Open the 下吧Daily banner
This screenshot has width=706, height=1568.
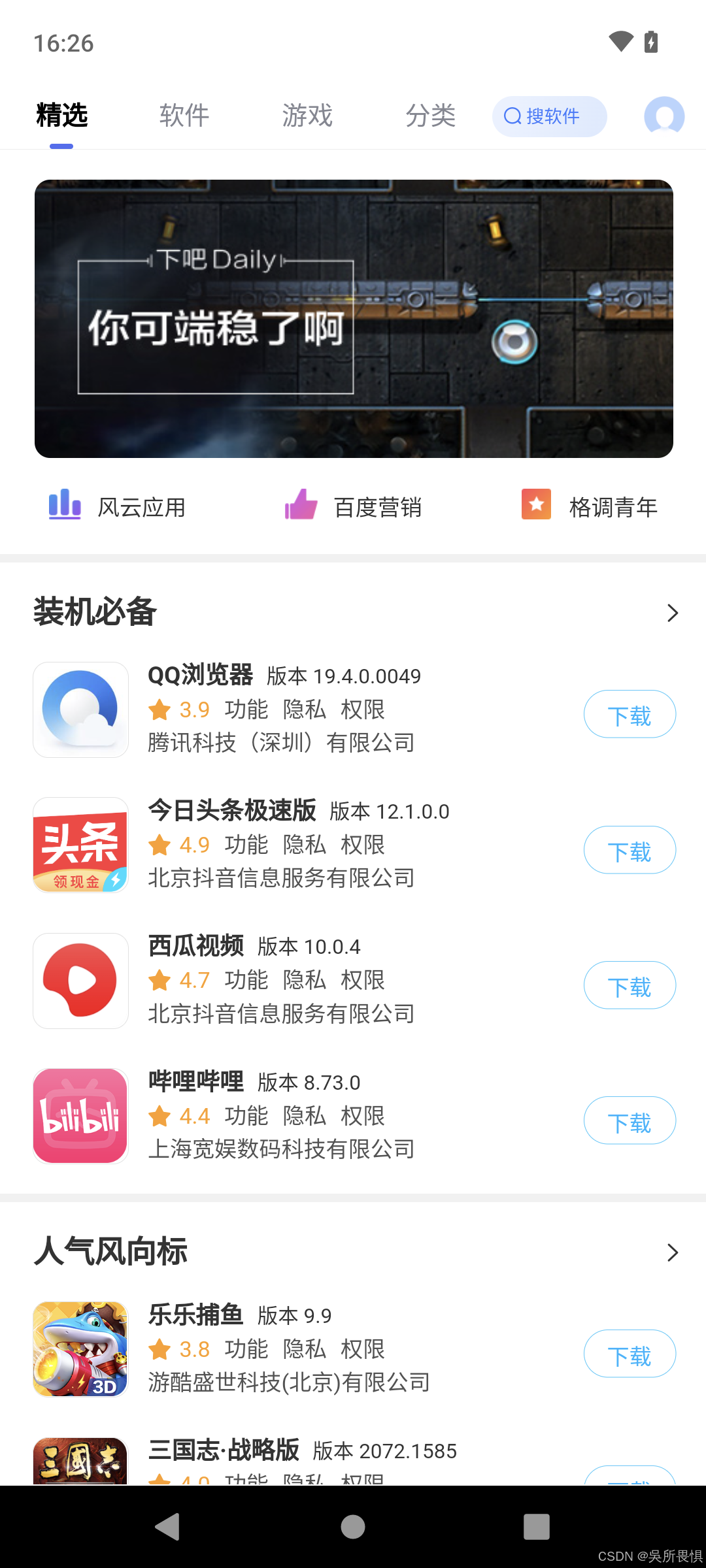click(354, 319)
